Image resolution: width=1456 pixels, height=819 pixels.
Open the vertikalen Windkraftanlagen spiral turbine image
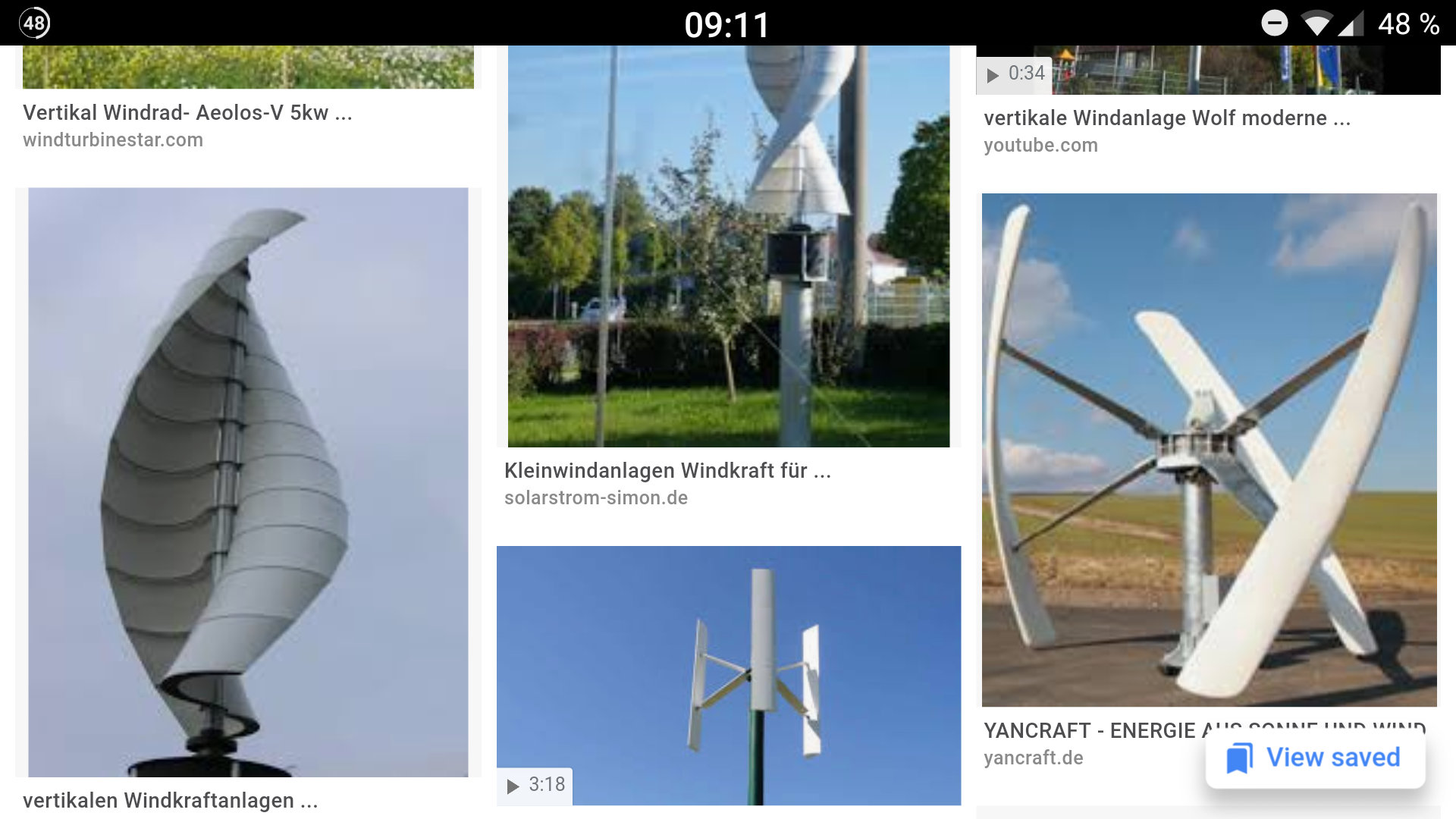(x=248, y=482)
